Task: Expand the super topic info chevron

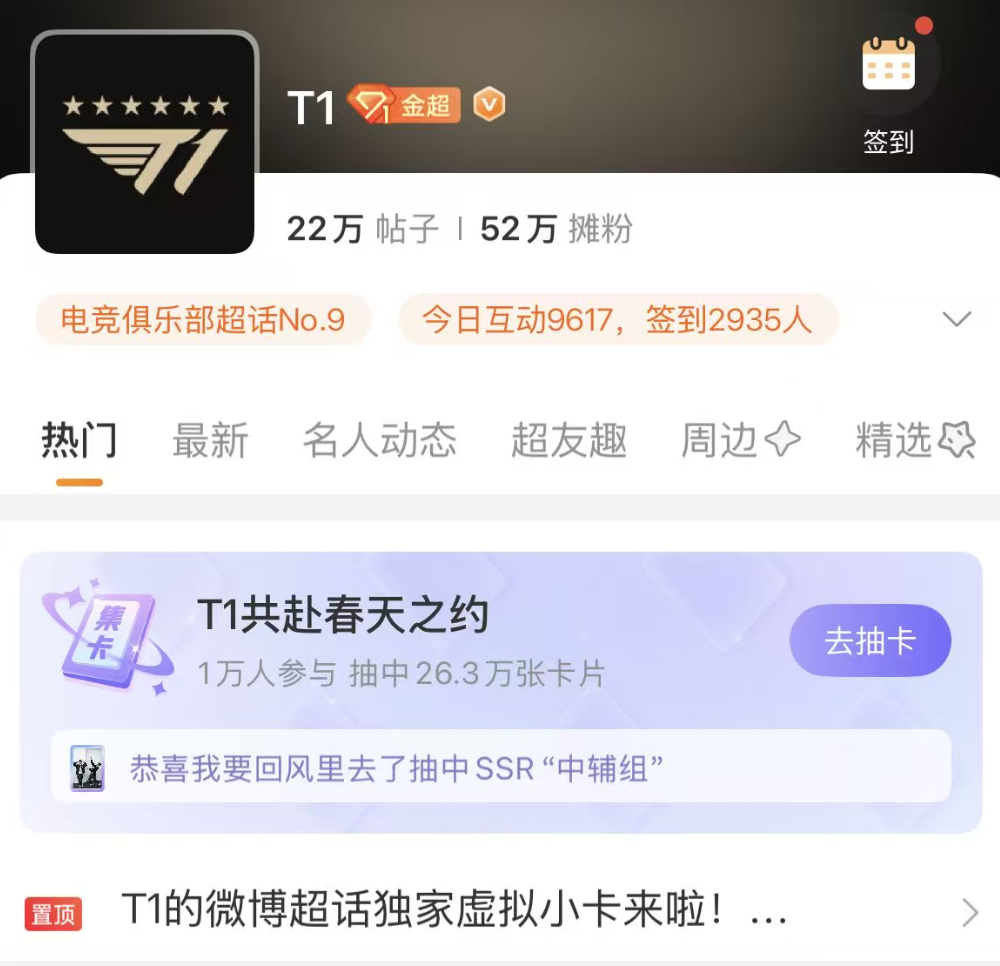Action: pos(957,320)
